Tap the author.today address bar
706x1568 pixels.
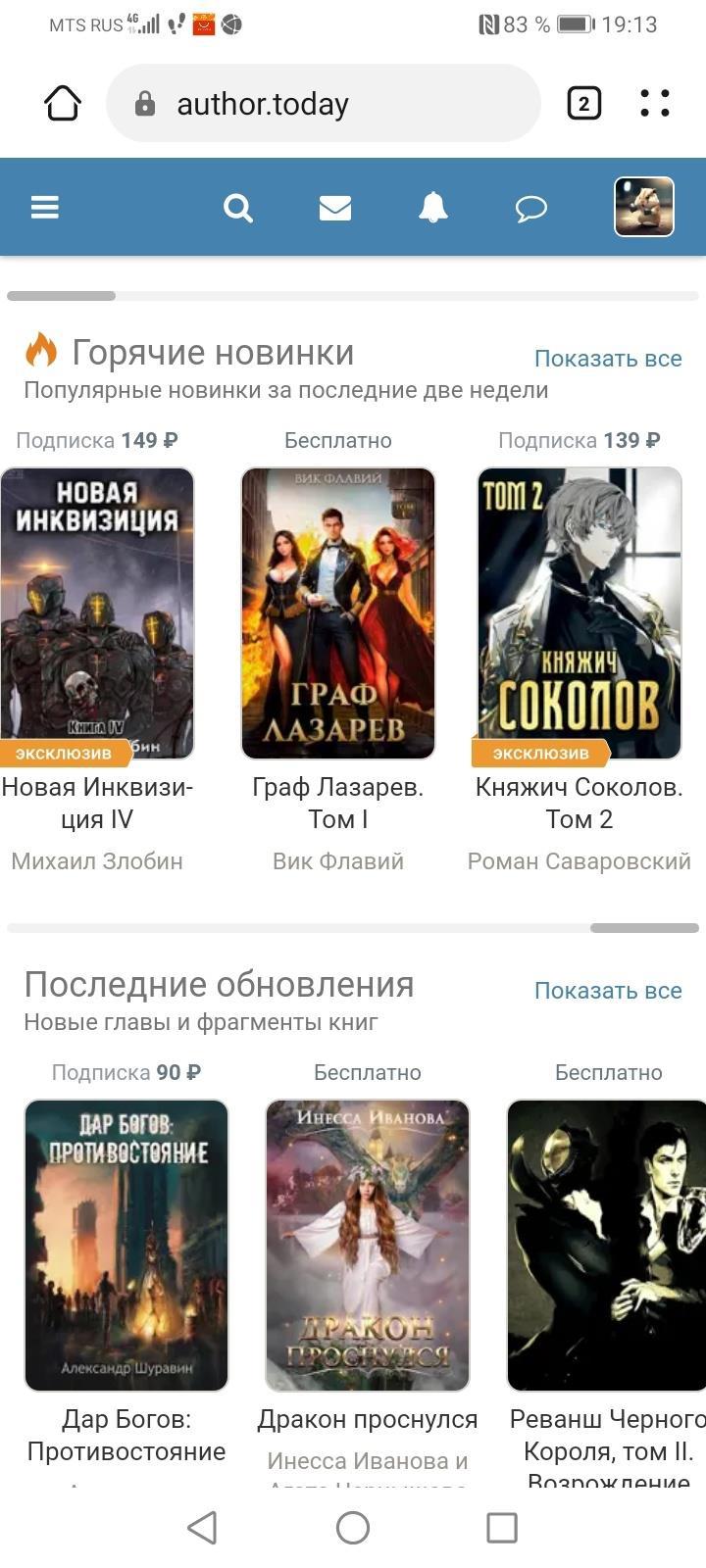324,104
